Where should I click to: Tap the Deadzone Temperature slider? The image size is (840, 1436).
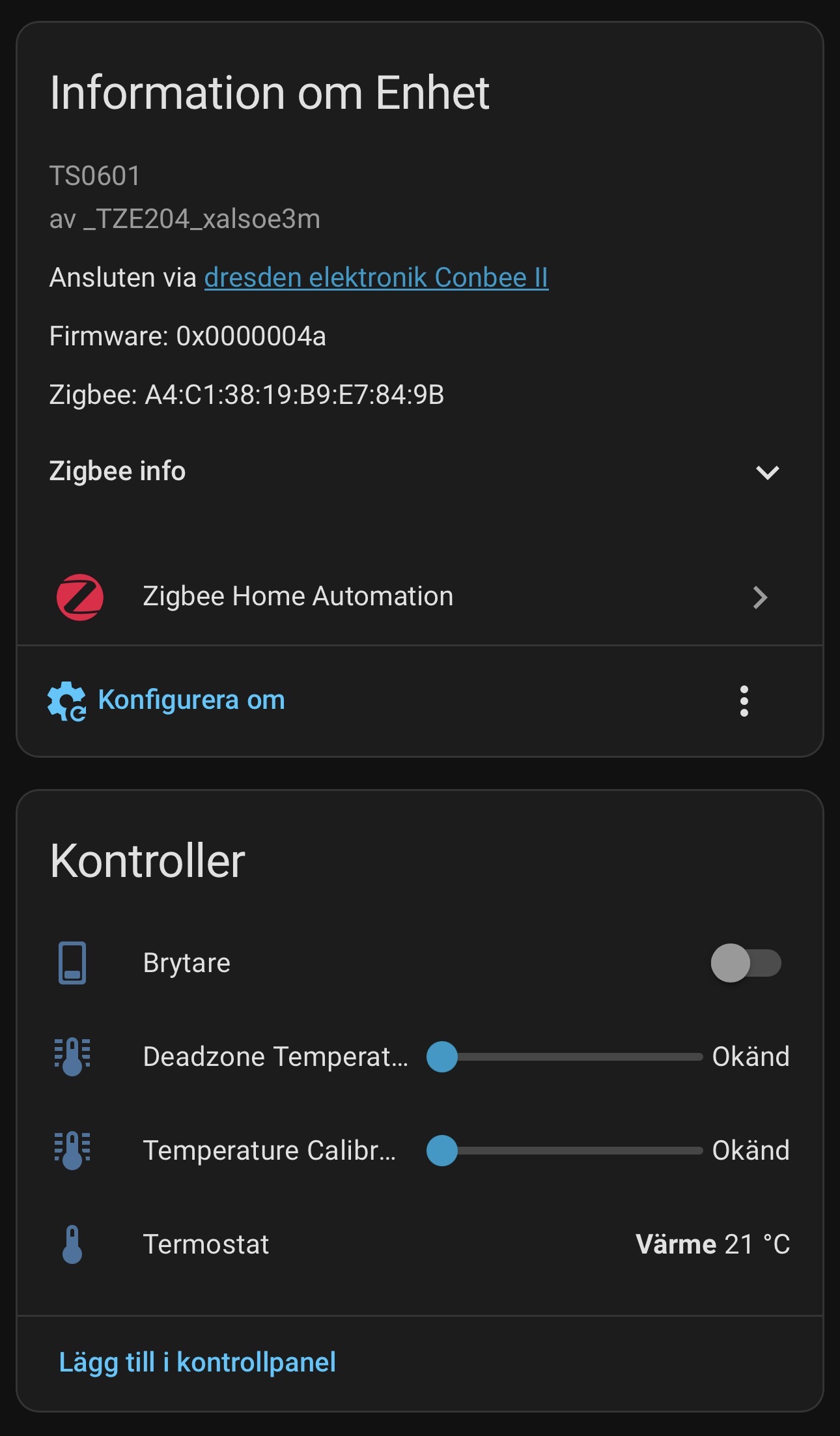pos(565,1057)
